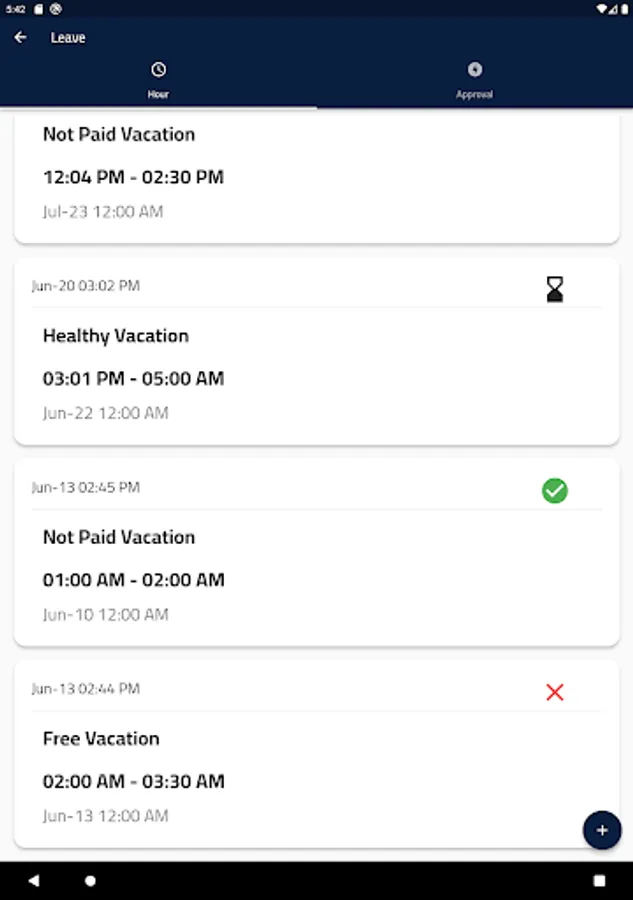
Task: Add a new leave request
Action: coord(602,830)
